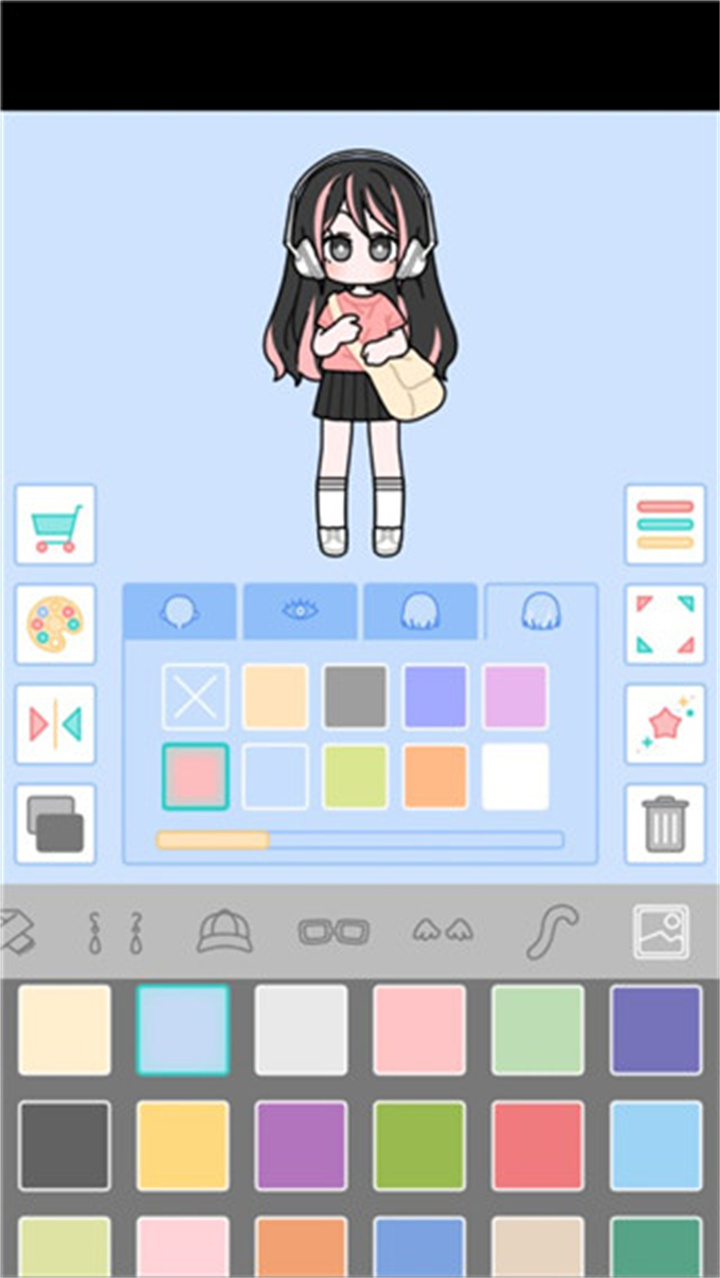Expand to full screen view
720x1278 pixels.
(x=665, y=625)
